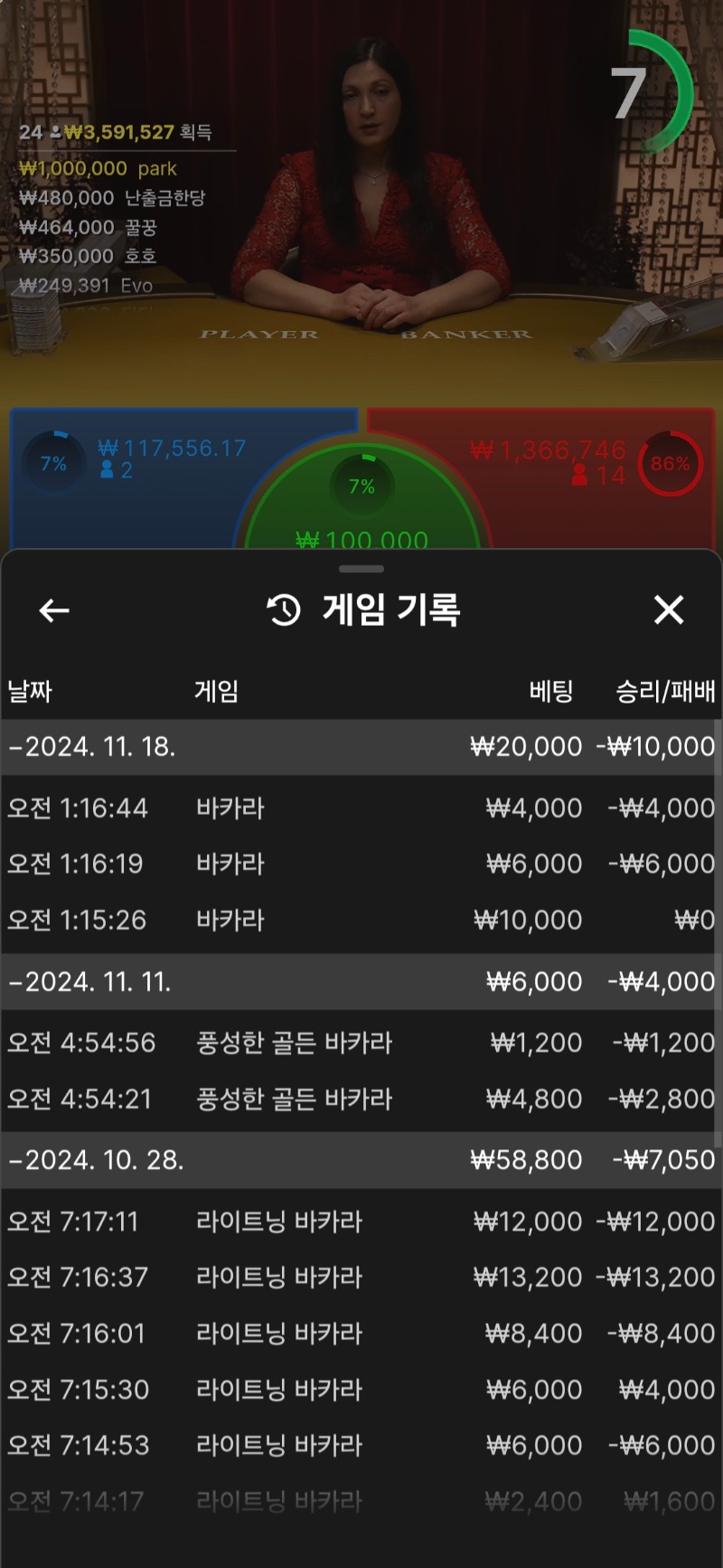The image size is (723, 1568).
Task: Close the game history panel
Action: coord(669,610)
